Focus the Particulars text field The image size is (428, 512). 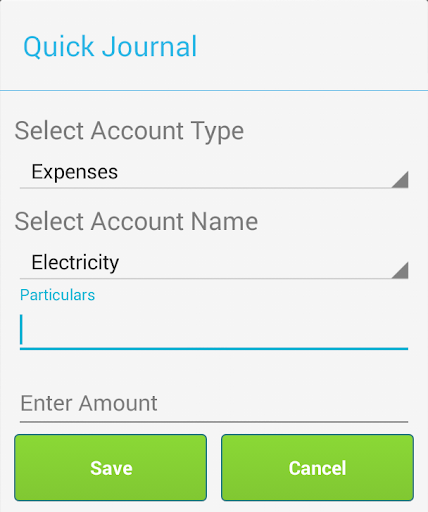pyautogui.click(x=214, y=331)
